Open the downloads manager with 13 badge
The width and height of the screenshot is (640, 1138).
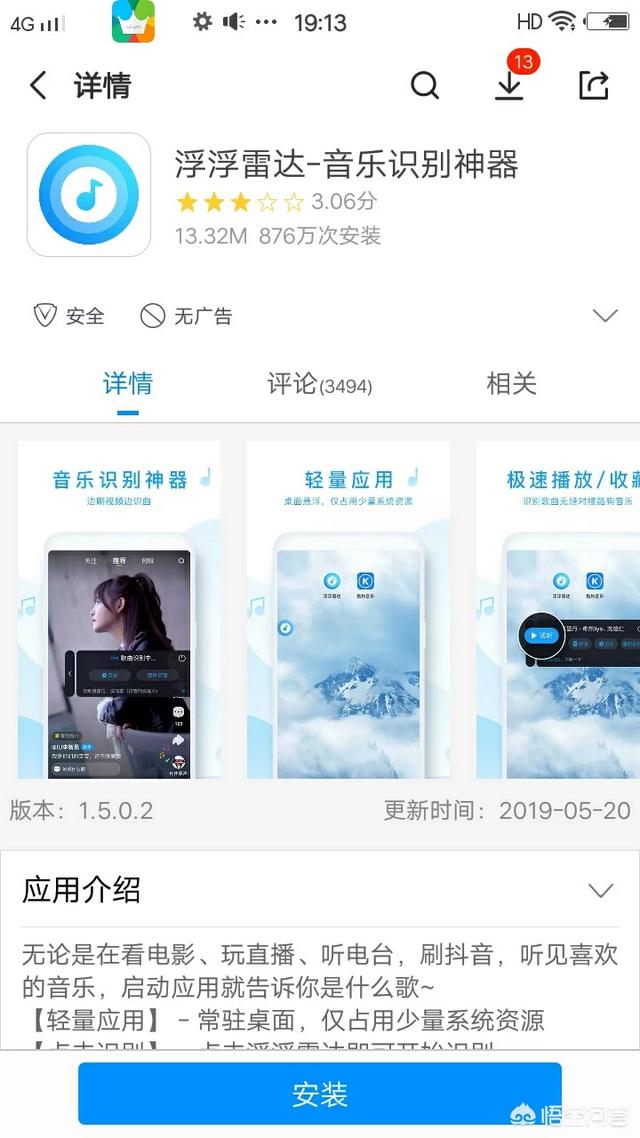510,84
